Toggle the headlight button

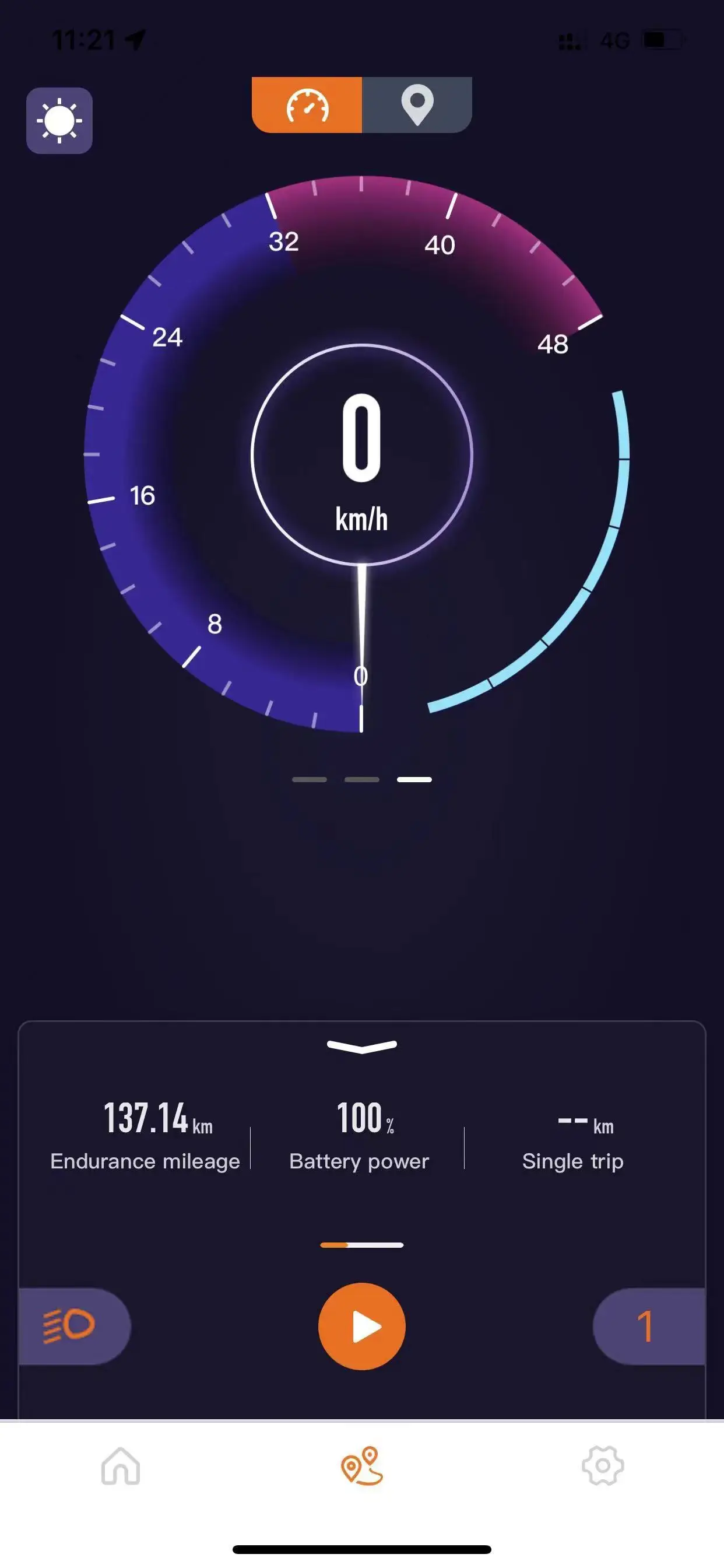point(74,1326)
